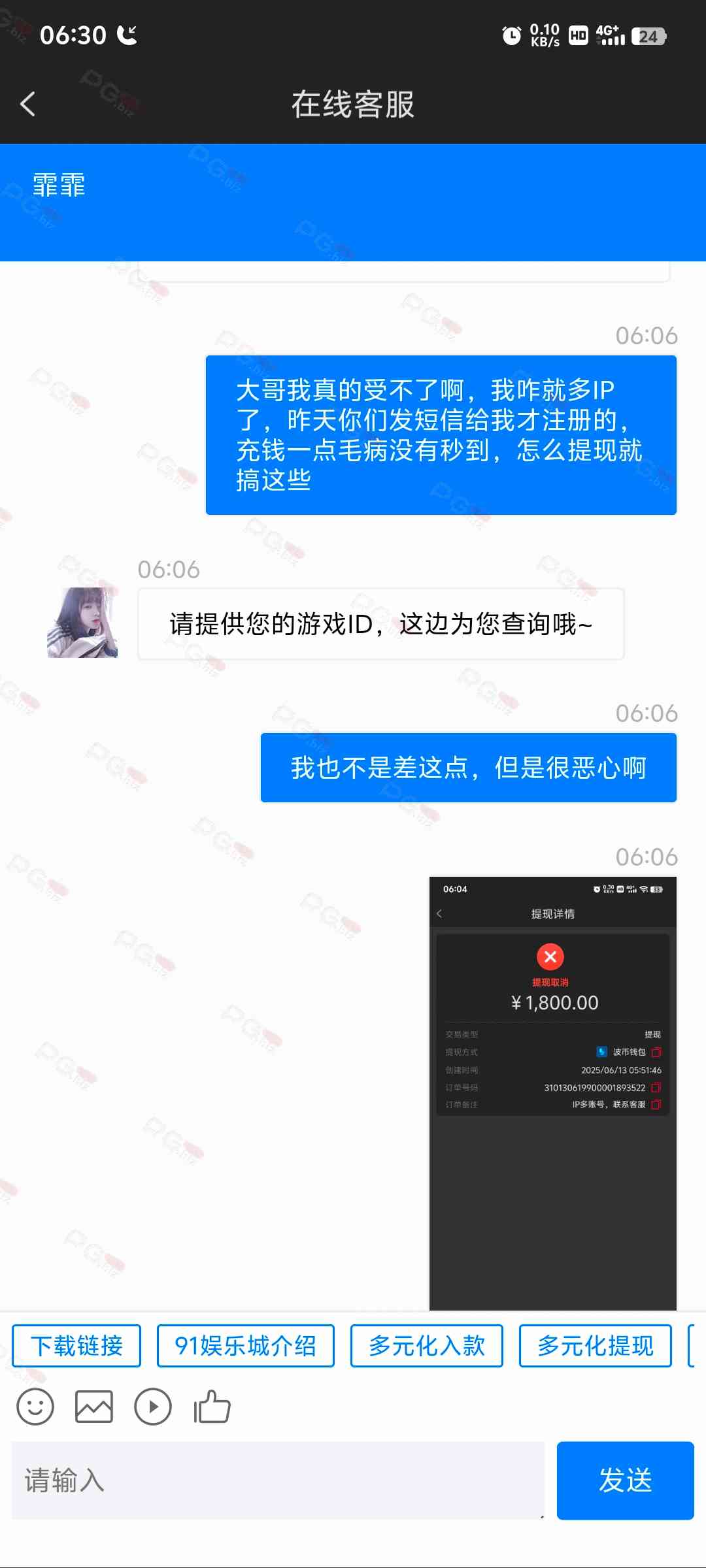Rate the service with the thumbs-up icon
The image size is (706, 1568).
click(x=212, y=1407)
